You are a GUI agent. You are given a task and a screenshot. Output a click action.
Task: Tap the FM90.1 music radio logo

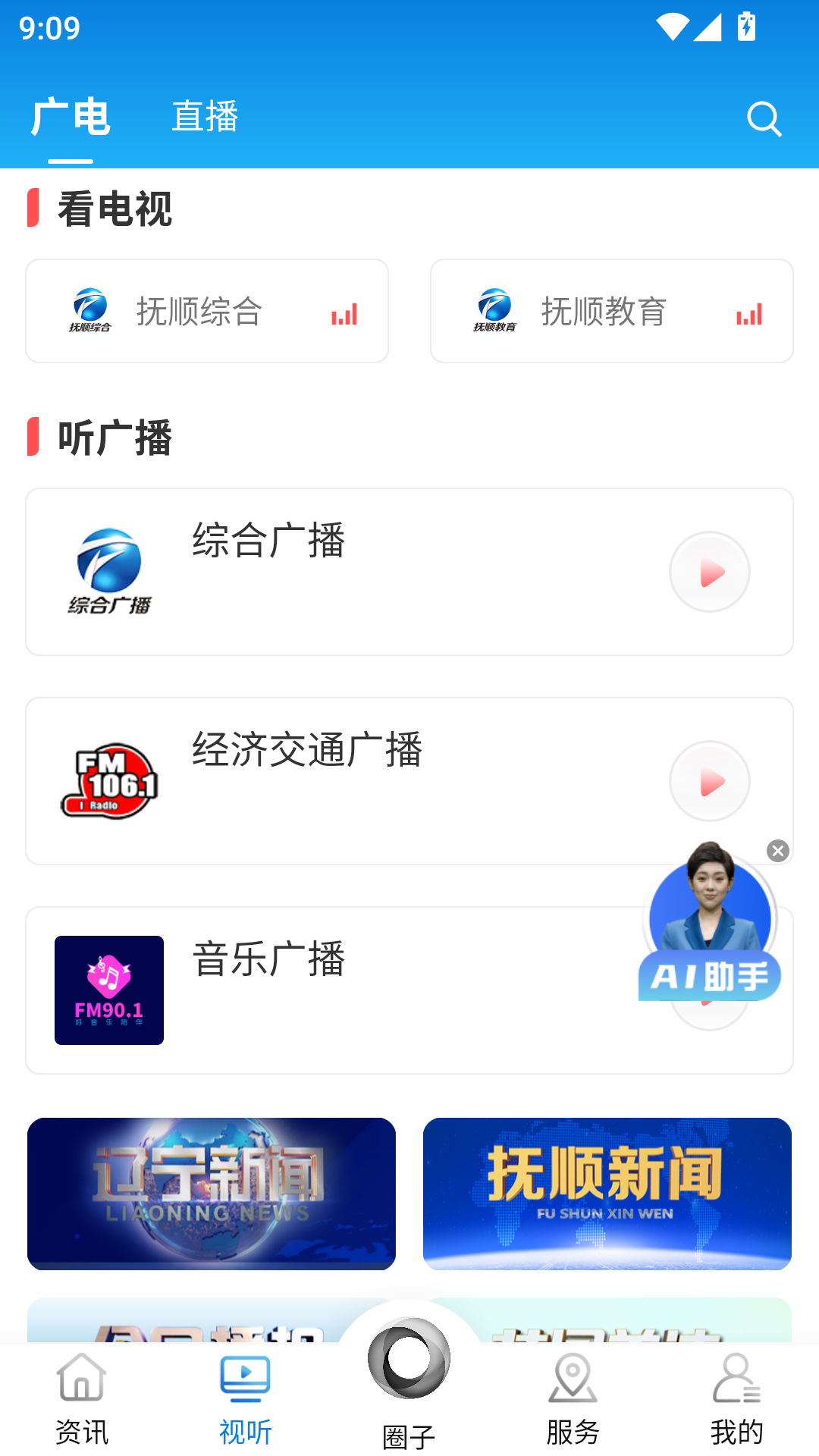point(108,990)
